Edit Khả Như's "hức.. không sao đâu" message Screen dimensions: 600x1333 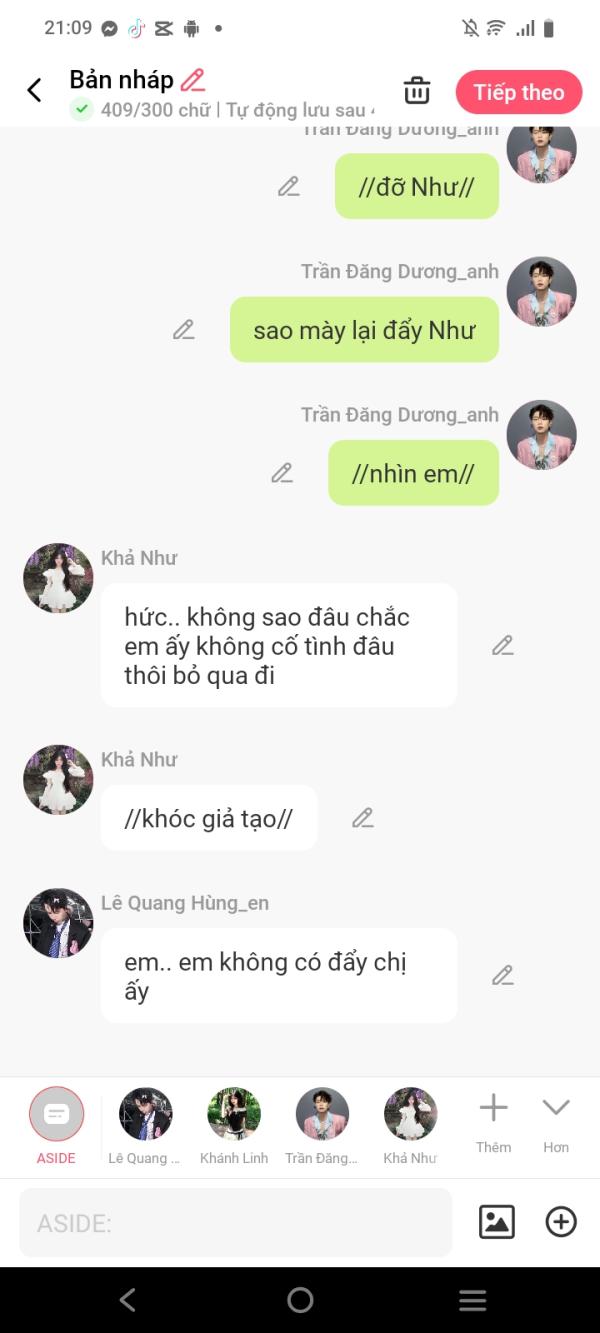coord(502,646)
